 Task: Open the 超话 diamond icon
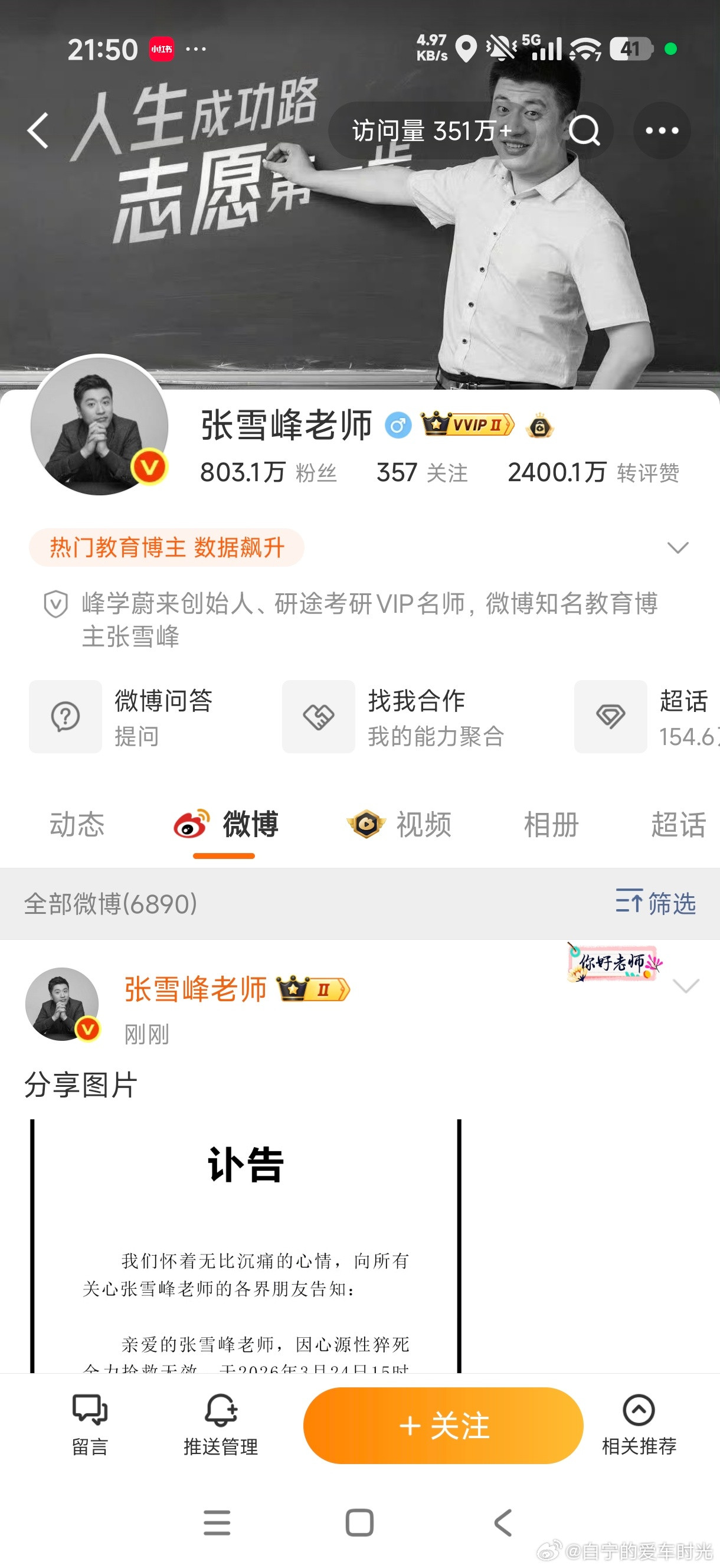coord(610,717)
